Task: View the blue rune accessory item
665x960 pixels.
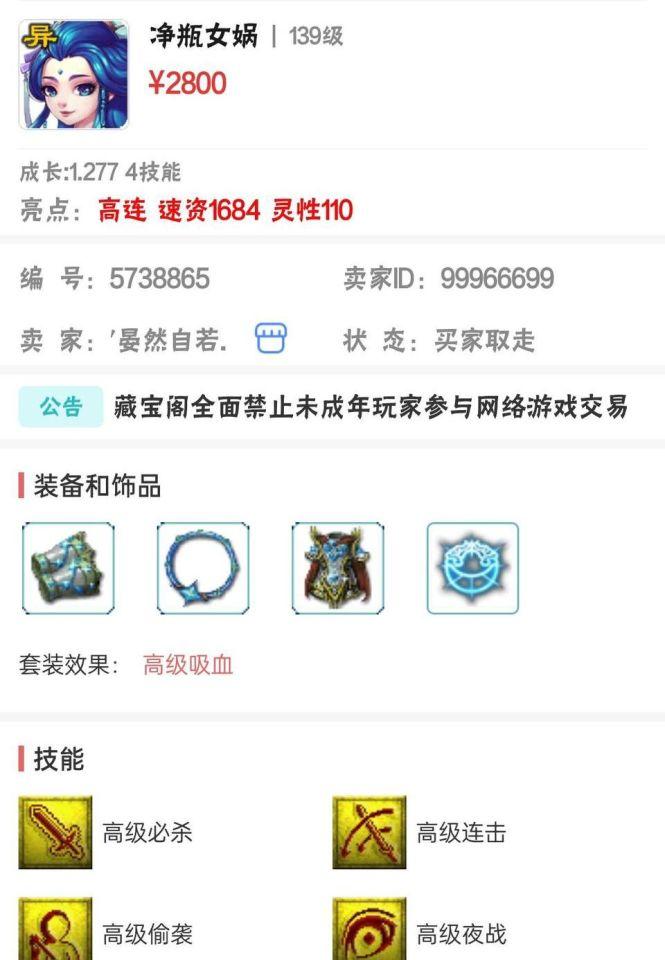Action: [x=472, y=568]
